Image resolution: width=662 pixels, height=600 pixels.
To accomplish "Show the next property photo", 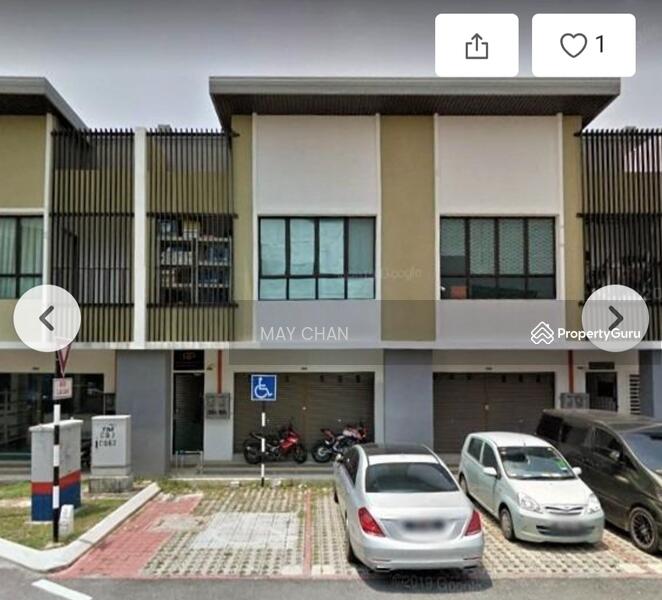I will 615,318.
